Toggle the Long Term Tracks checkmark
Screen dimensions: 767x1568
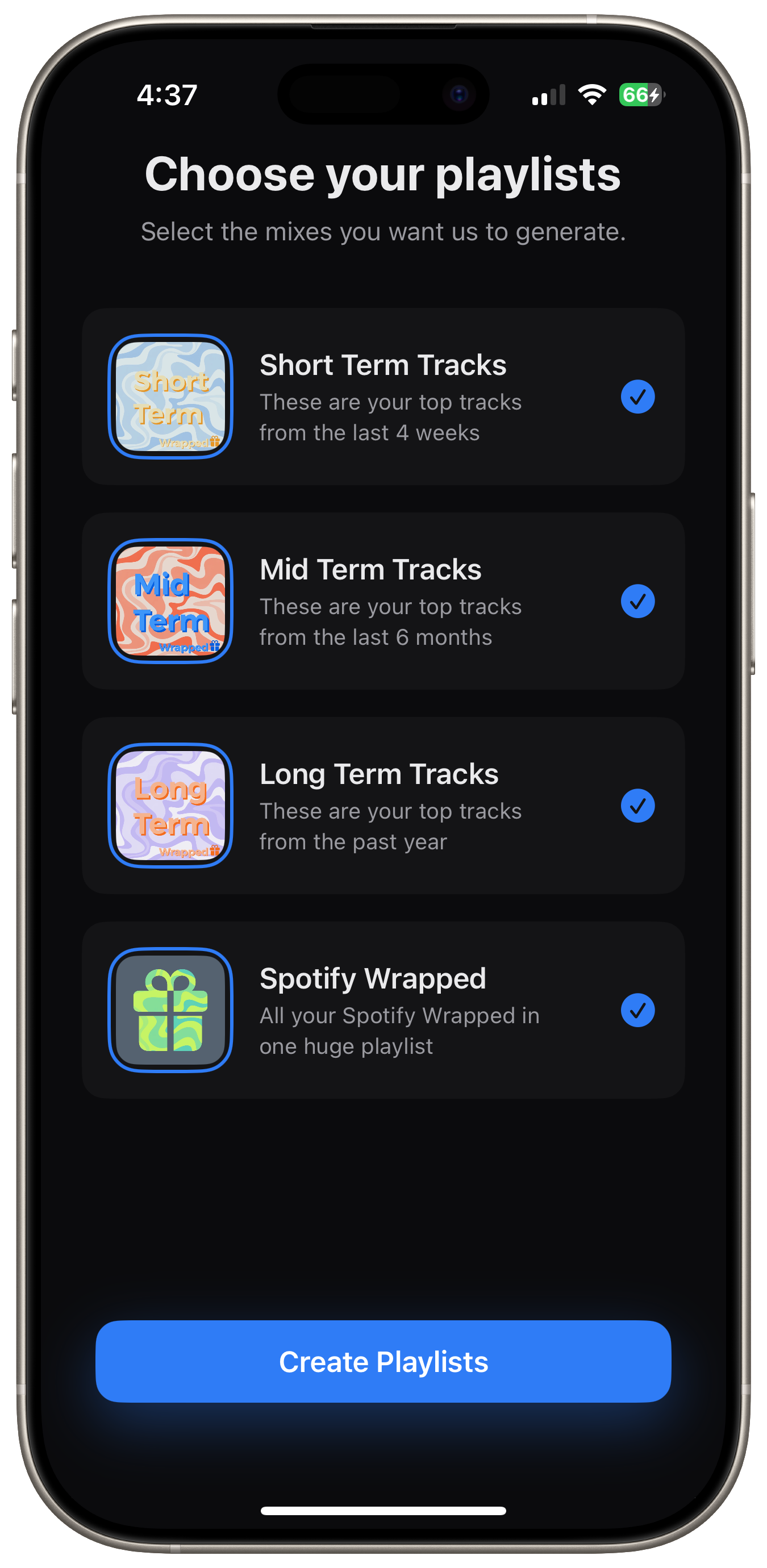(637, 806)
